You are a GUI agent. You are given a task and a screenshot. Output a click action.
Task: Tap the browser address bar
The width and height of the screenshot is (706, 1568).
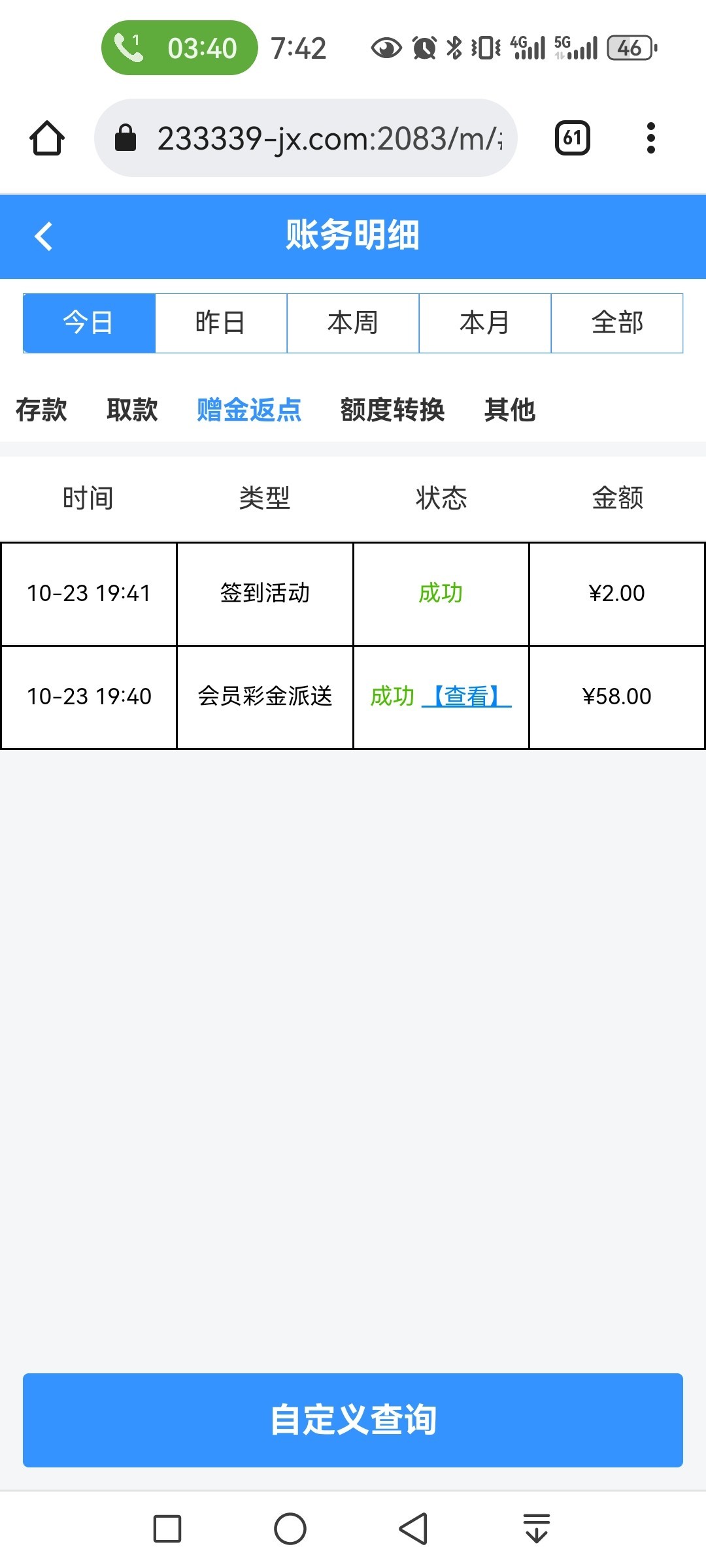tap(306, 138)
